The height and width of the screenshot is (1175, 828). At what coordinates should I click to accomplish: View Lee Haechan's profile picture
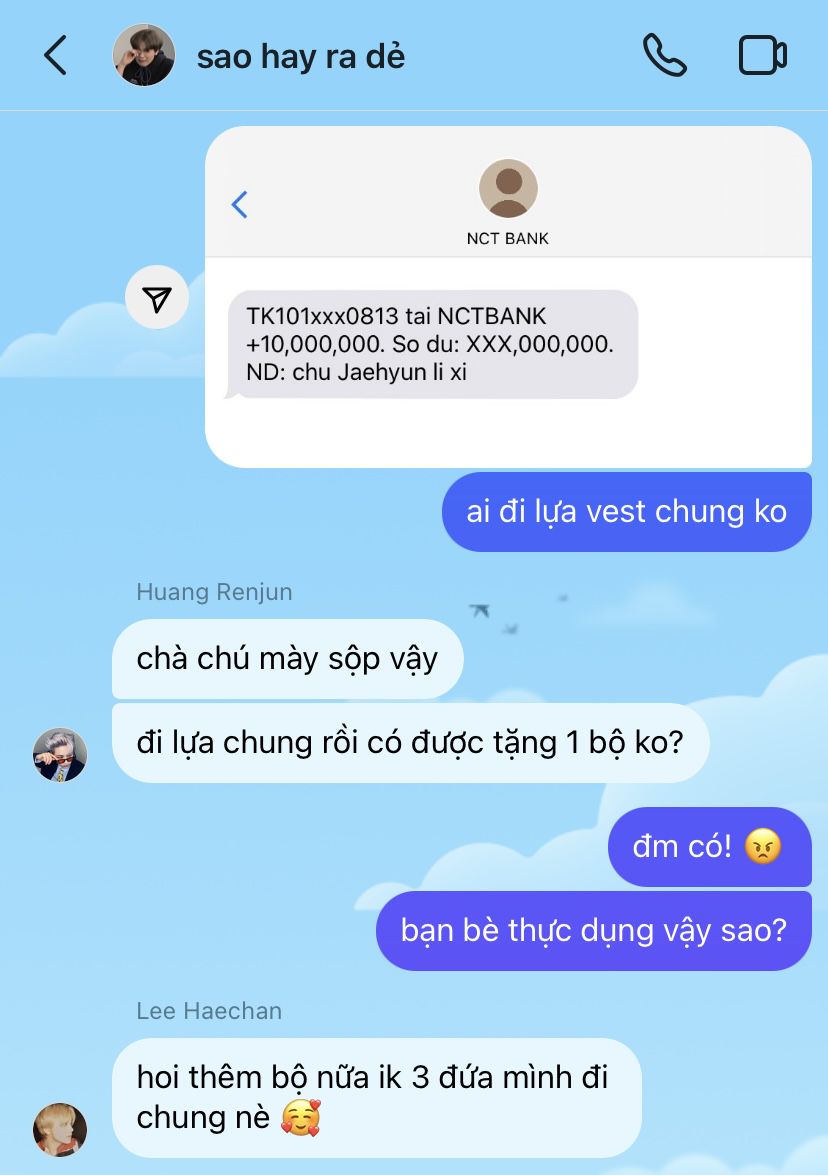pyautogui.click(x=60, y=1129)
